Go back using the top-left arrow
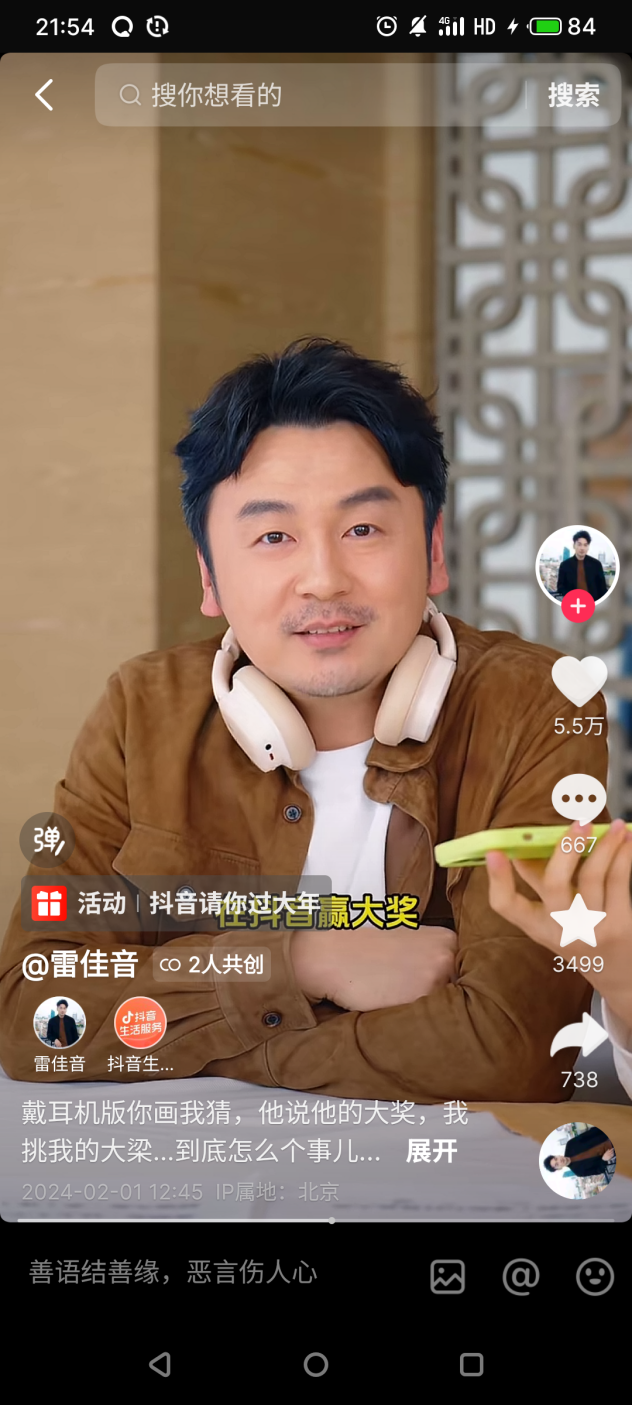This screenshot has height=1405, width=632. tap(44, 95)
